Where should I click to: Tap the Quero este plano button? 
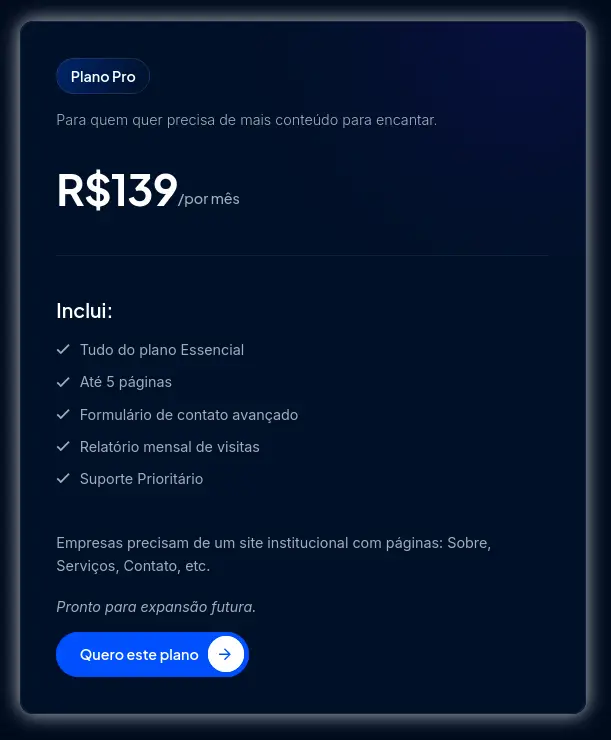click(152, 655)
